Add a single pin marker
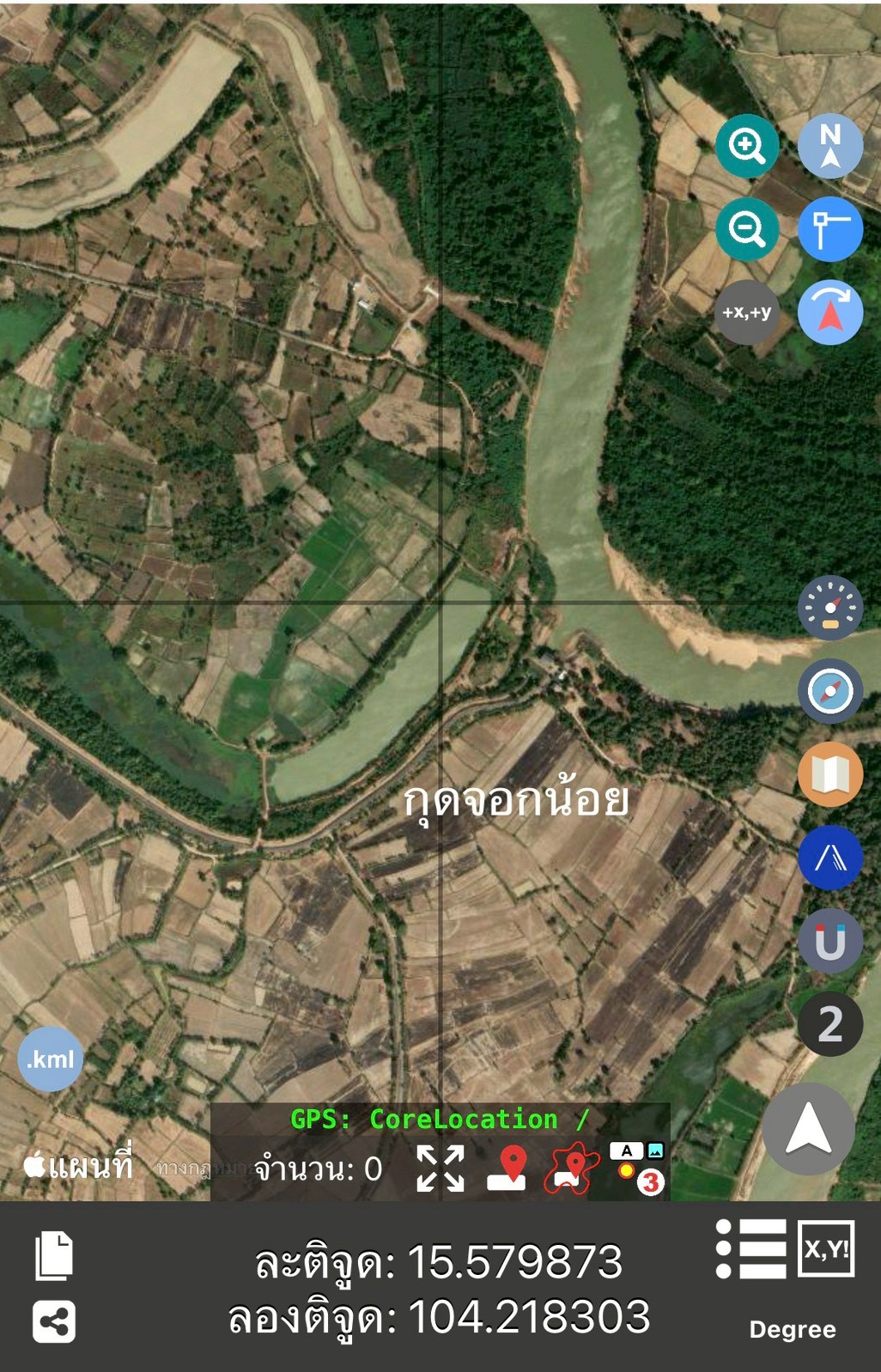 tap(508, 1169)
